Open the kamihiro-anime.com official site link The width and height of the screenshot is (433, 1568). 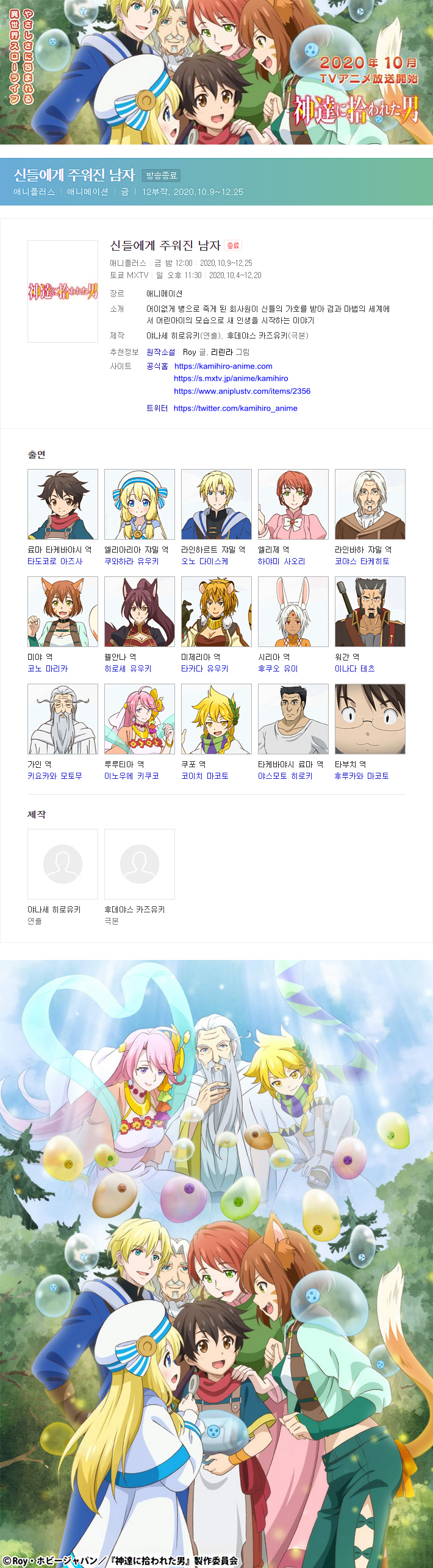tap(223, 366)
